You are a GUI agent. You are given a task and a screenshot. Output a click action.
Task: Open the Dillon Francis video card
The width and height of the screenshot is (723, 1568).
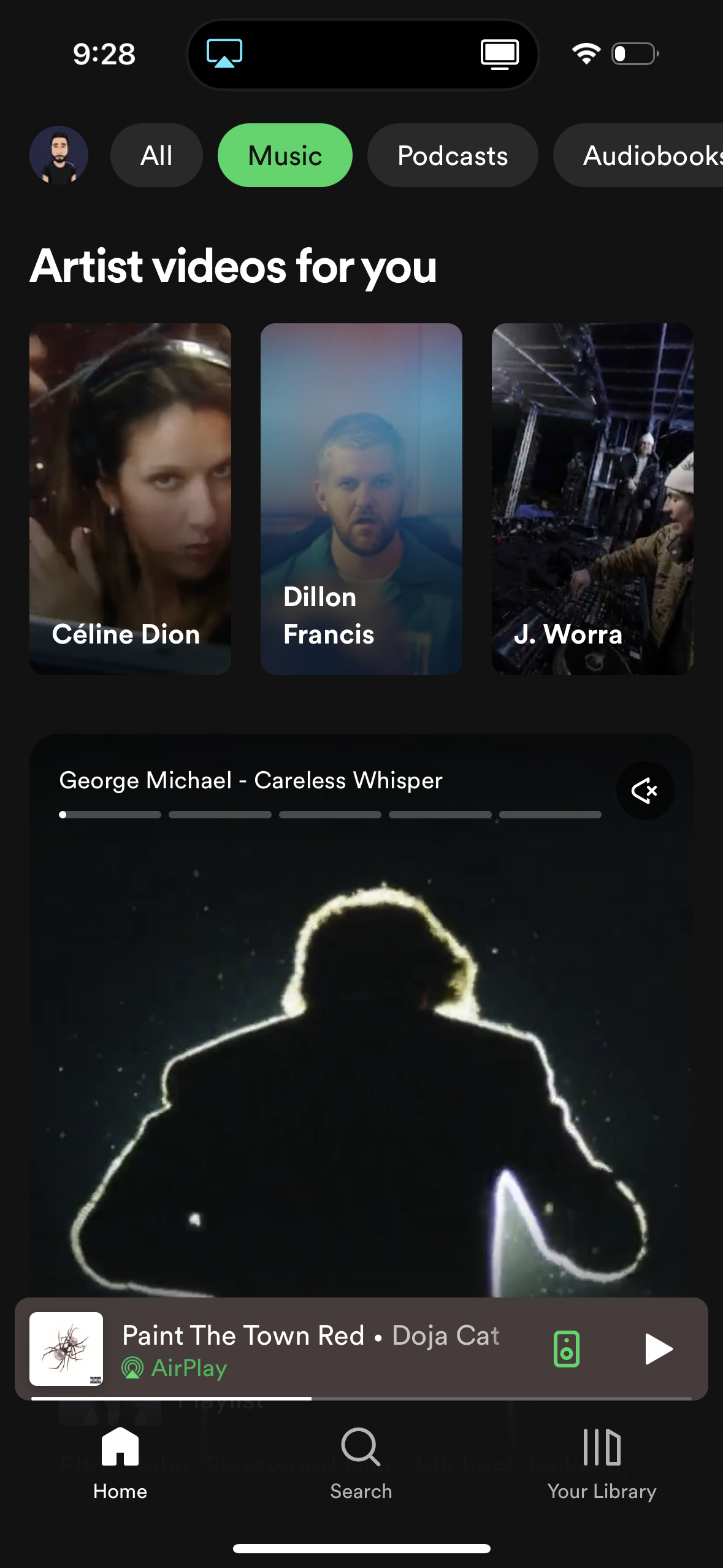[x=361, y=499]
